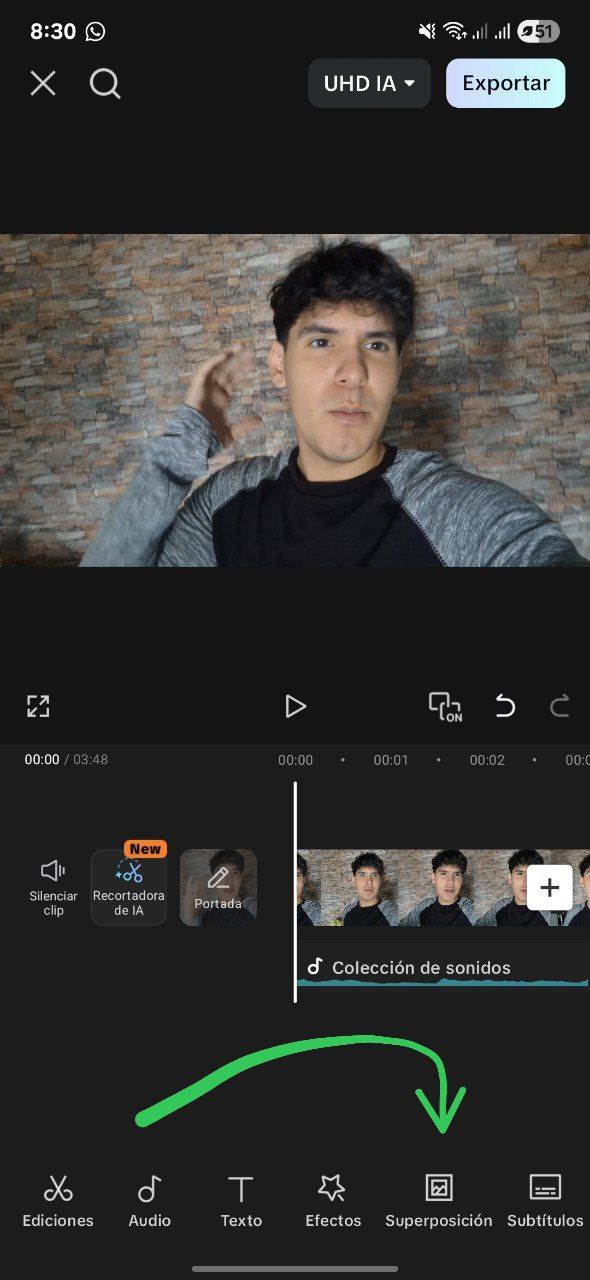Open Efectos options
This screenshot has width=590, height=1280.
(333, 1201)
